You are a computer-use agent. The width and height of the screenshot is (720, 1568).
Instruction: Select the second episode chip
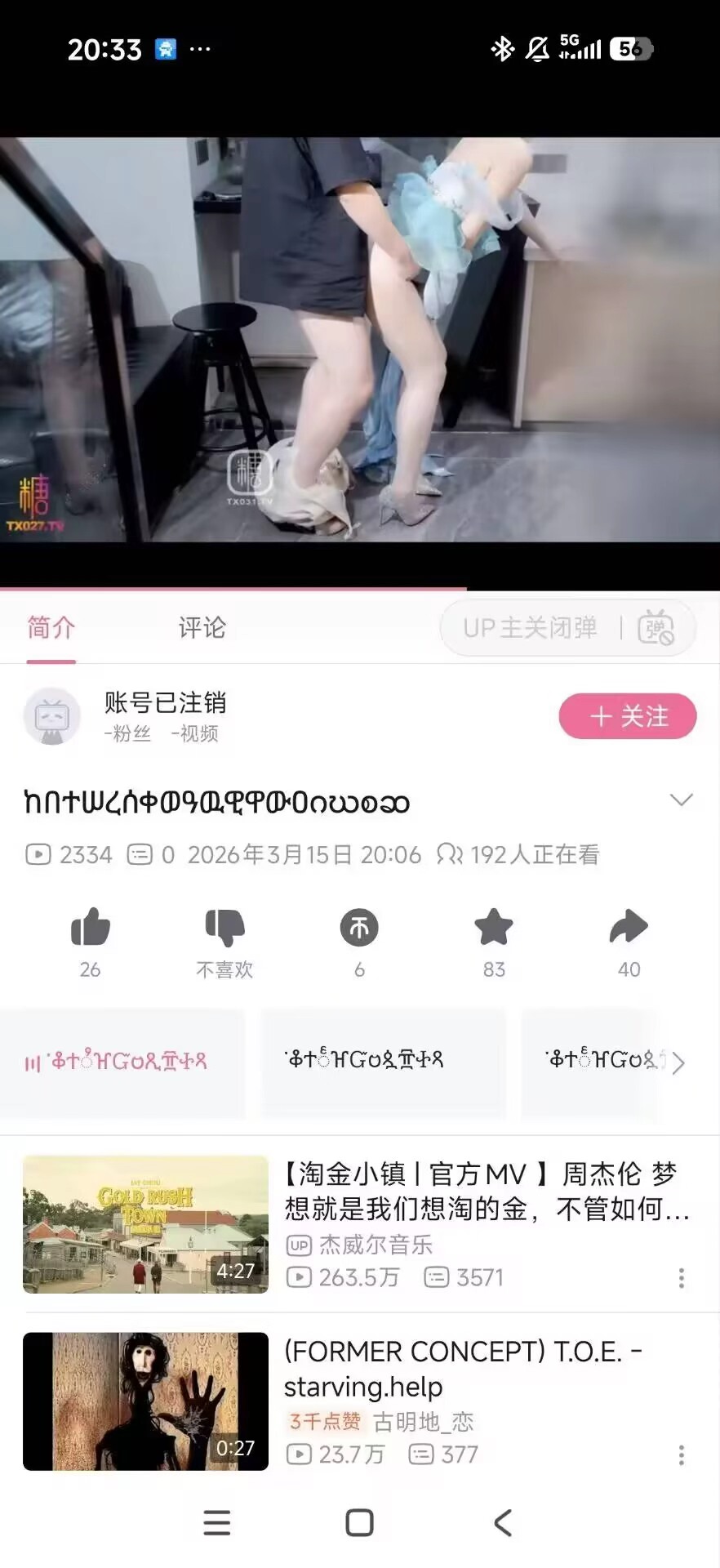[383, 1061]
